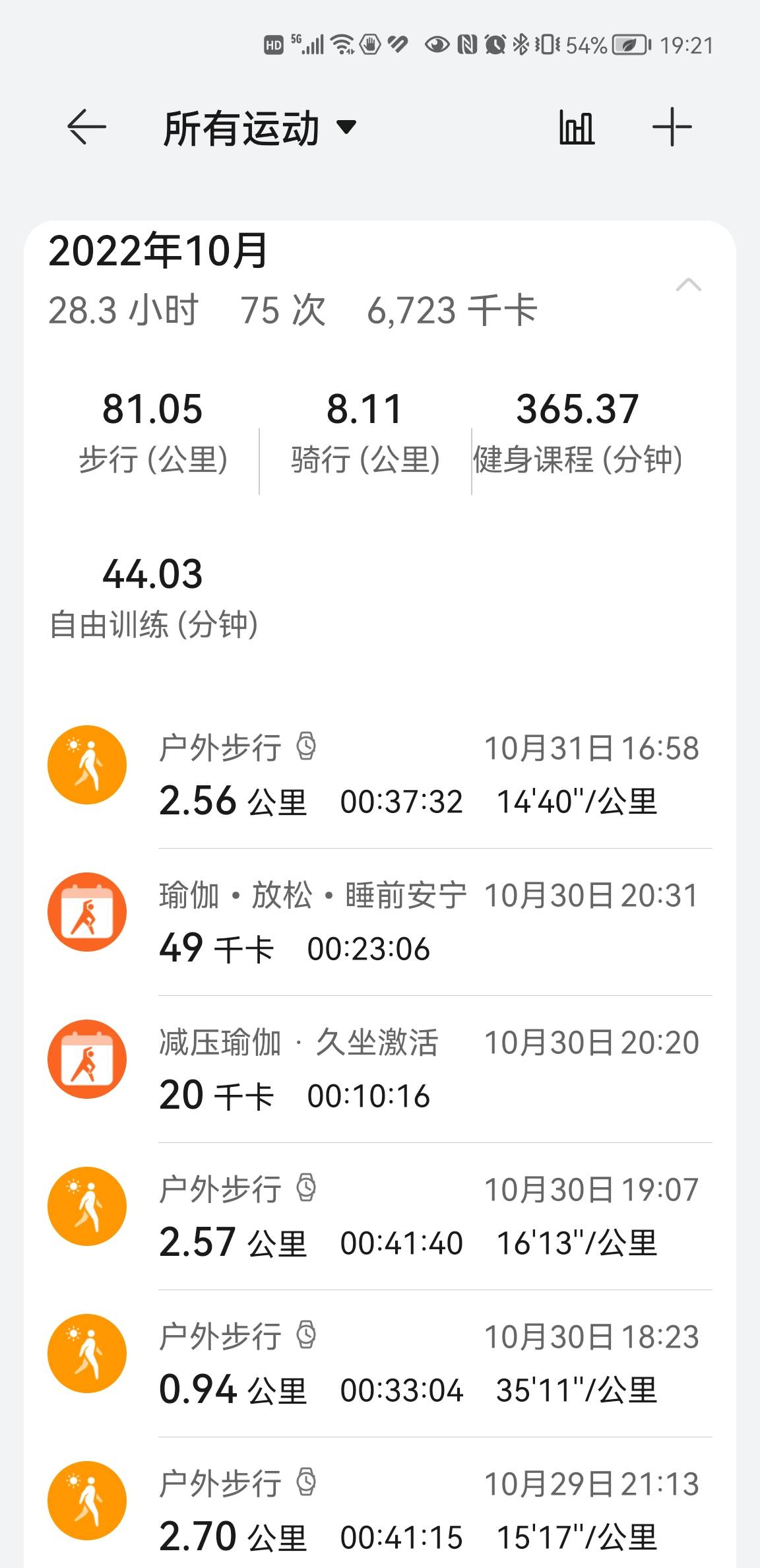The height and width of the screenshot is (1568, 760).
Task: Select the walking icon of the 0.94 公里 record
Action: 87,1352
